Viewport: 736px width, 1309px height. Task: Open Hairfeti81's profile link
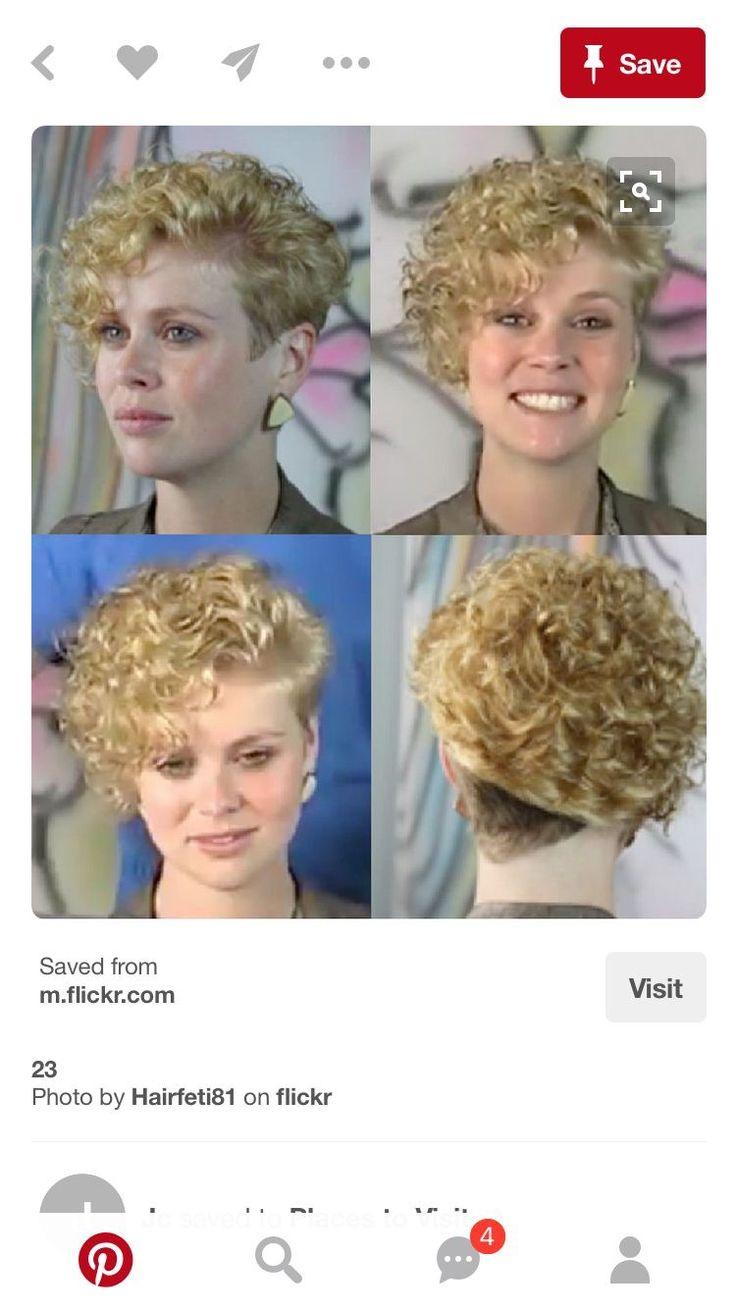pyautogui.click(x=183, y=1097)
